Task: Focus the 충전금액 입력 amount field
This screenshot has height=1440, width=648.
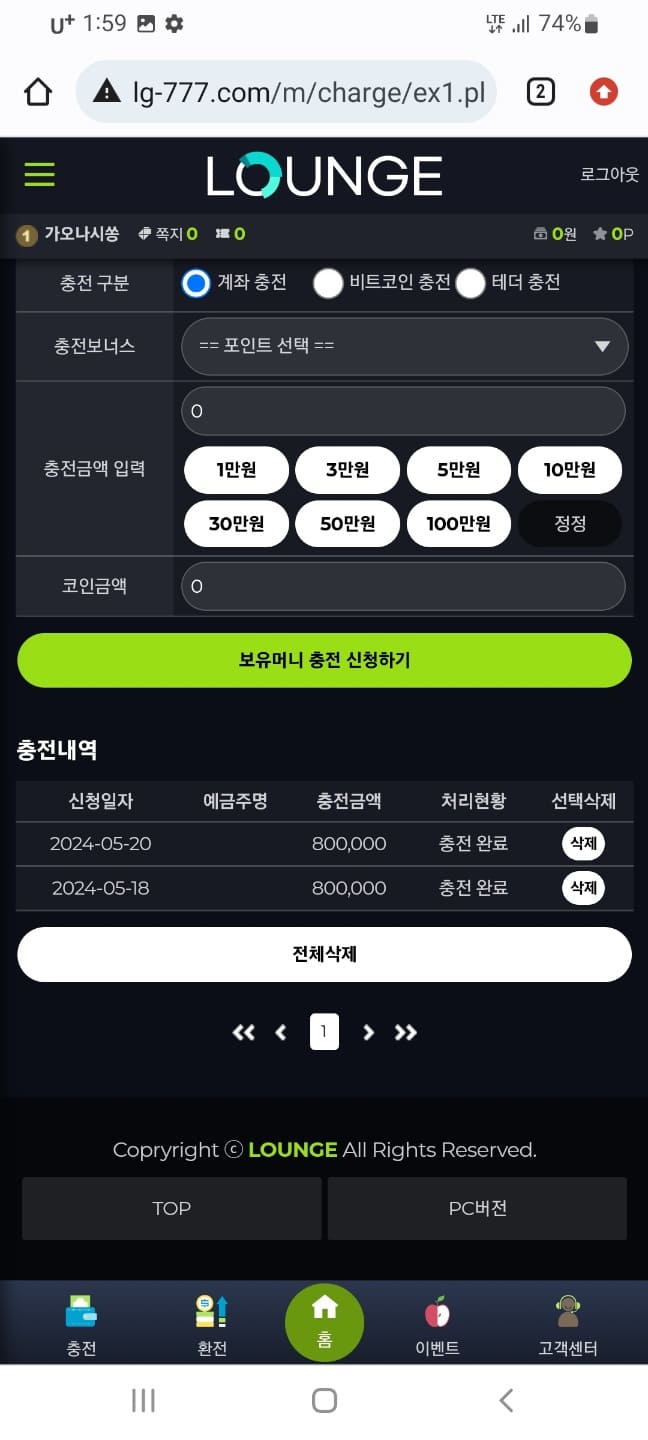Action: point(403,411)
